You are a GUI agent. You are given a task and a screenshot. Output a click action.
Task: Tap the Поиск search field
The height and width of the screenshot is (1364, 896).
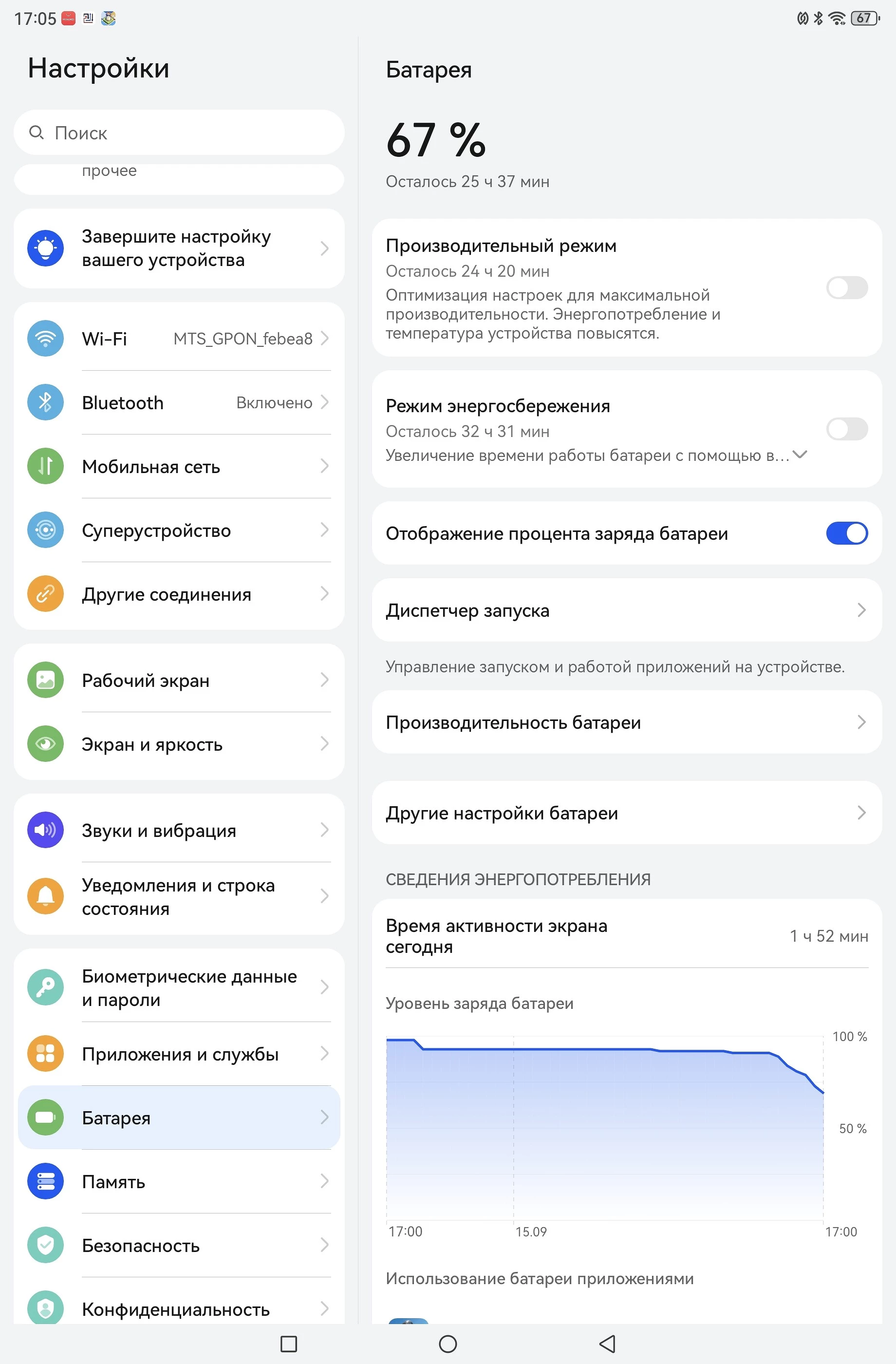click(179, 133)
